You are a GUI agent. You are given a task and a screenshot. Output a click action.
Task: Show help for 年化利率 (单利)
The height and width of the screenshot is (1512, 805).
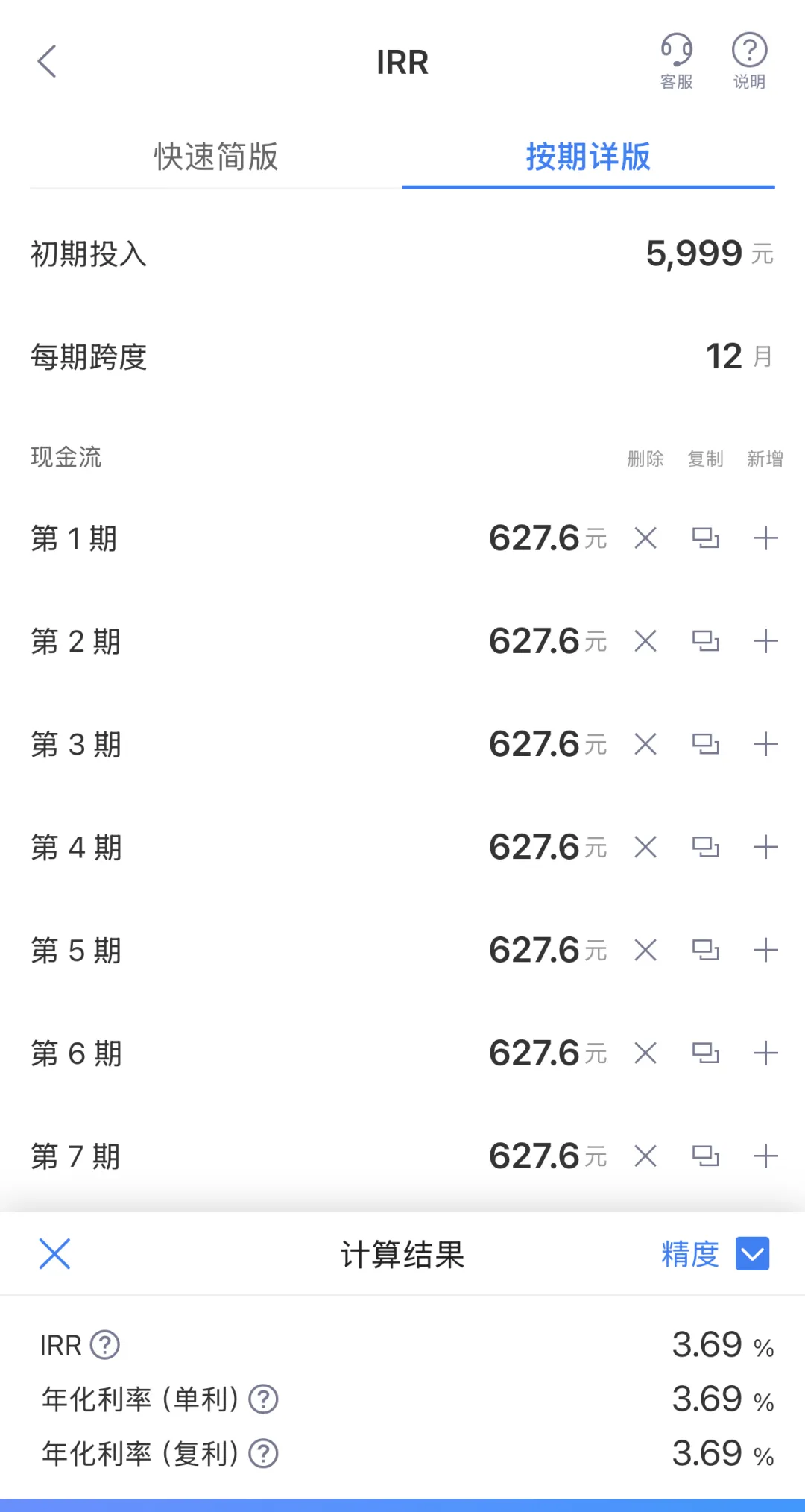(263, 1399)
